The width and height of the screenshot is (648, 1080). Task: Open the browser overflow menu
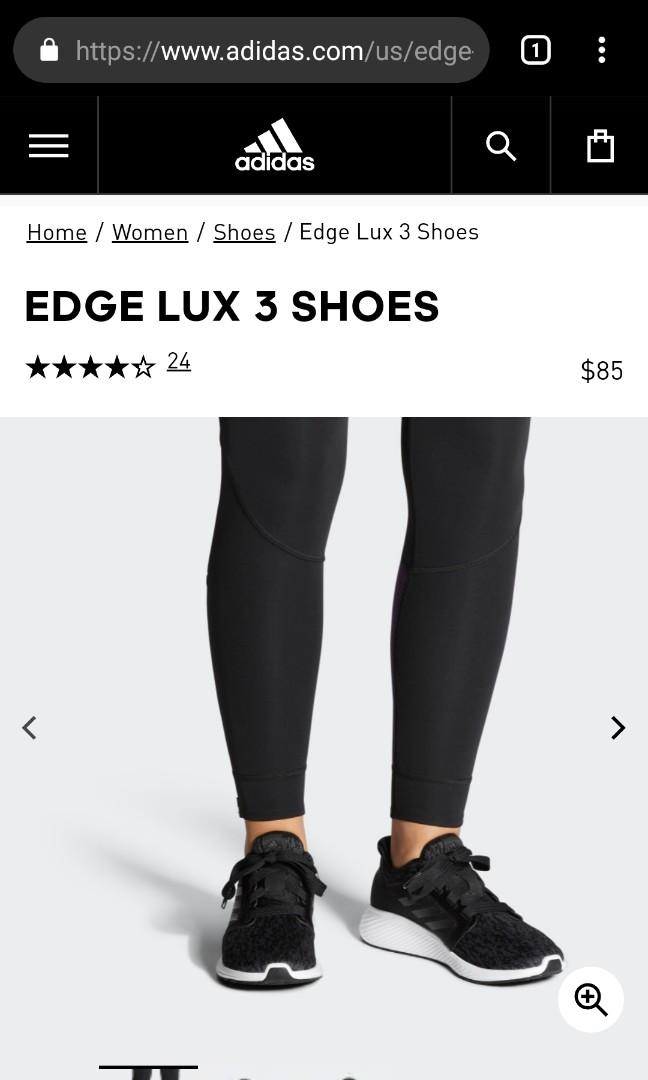[x=602, y=50]
